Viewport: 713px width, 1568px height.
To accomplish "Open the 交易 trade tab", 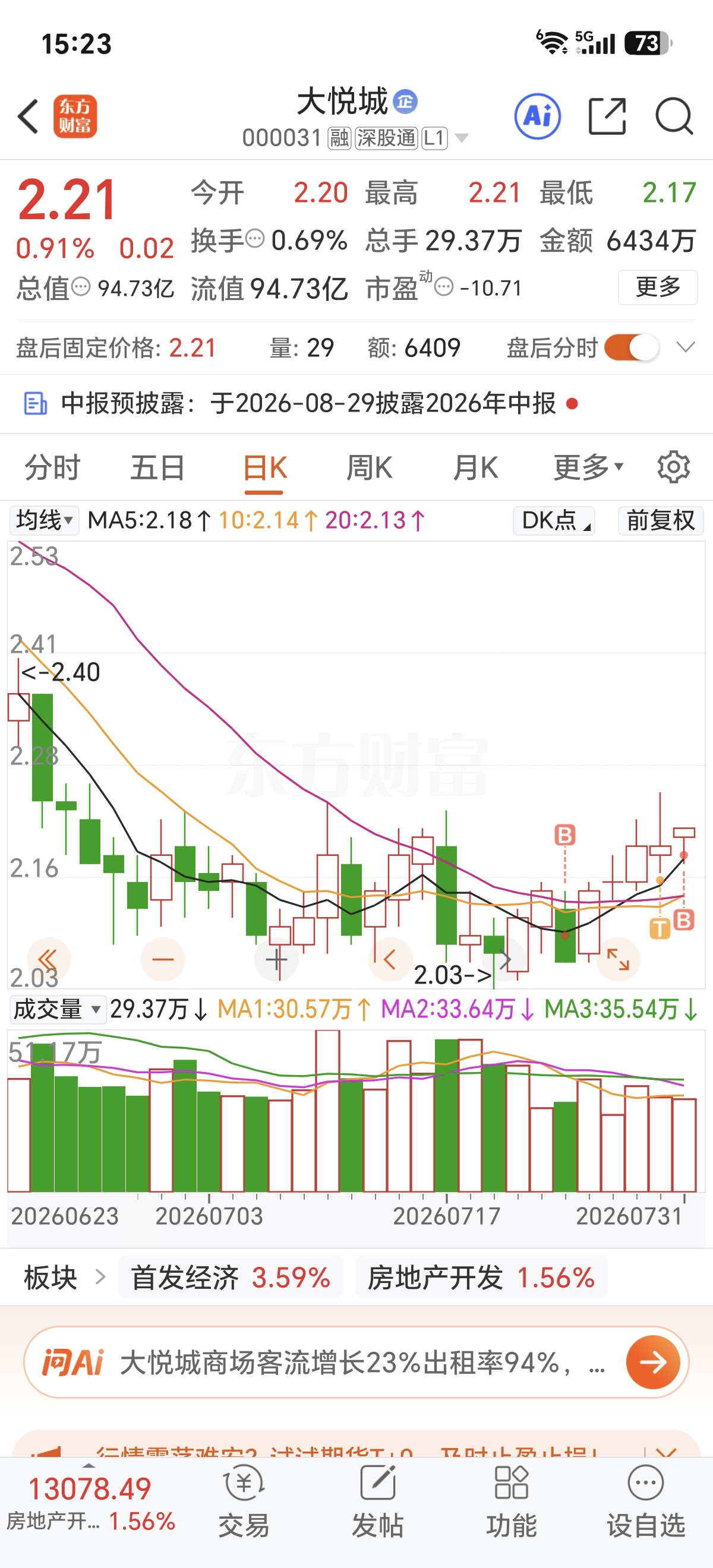I will pyautogui.click(x=244, y=1501).
